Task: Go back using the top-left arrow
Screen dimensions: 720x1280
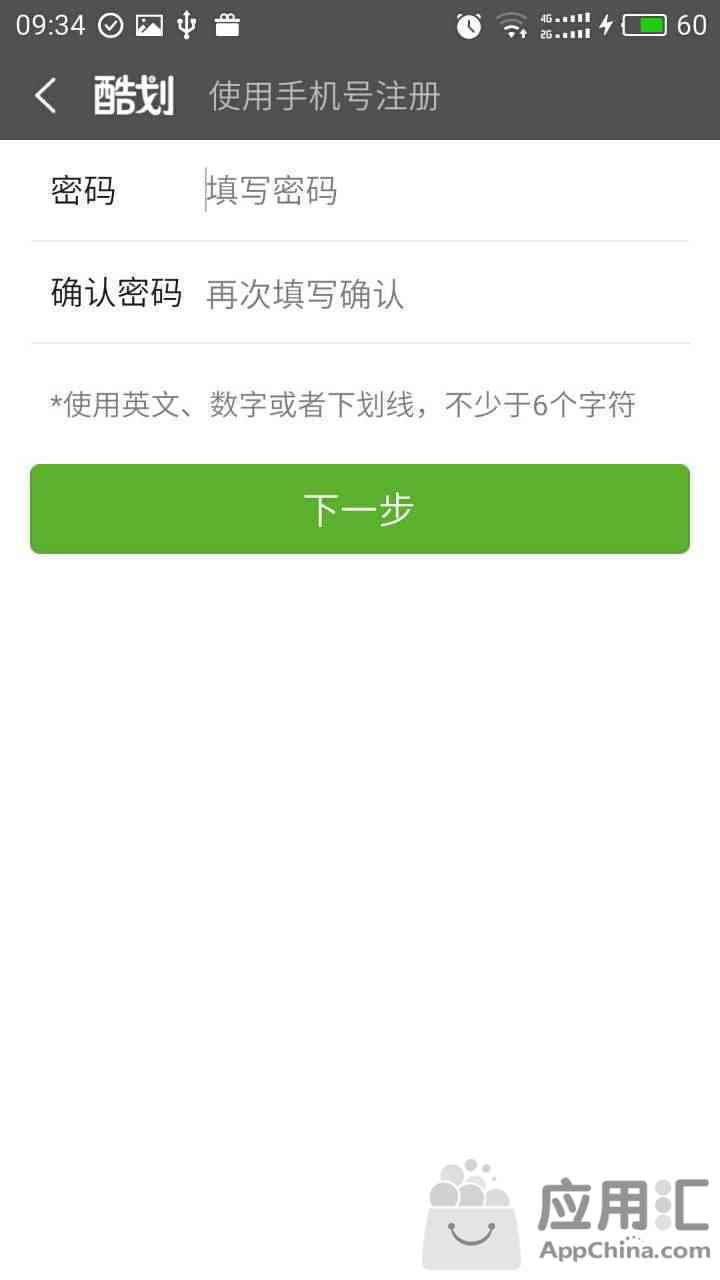Action: pos(45,96)
